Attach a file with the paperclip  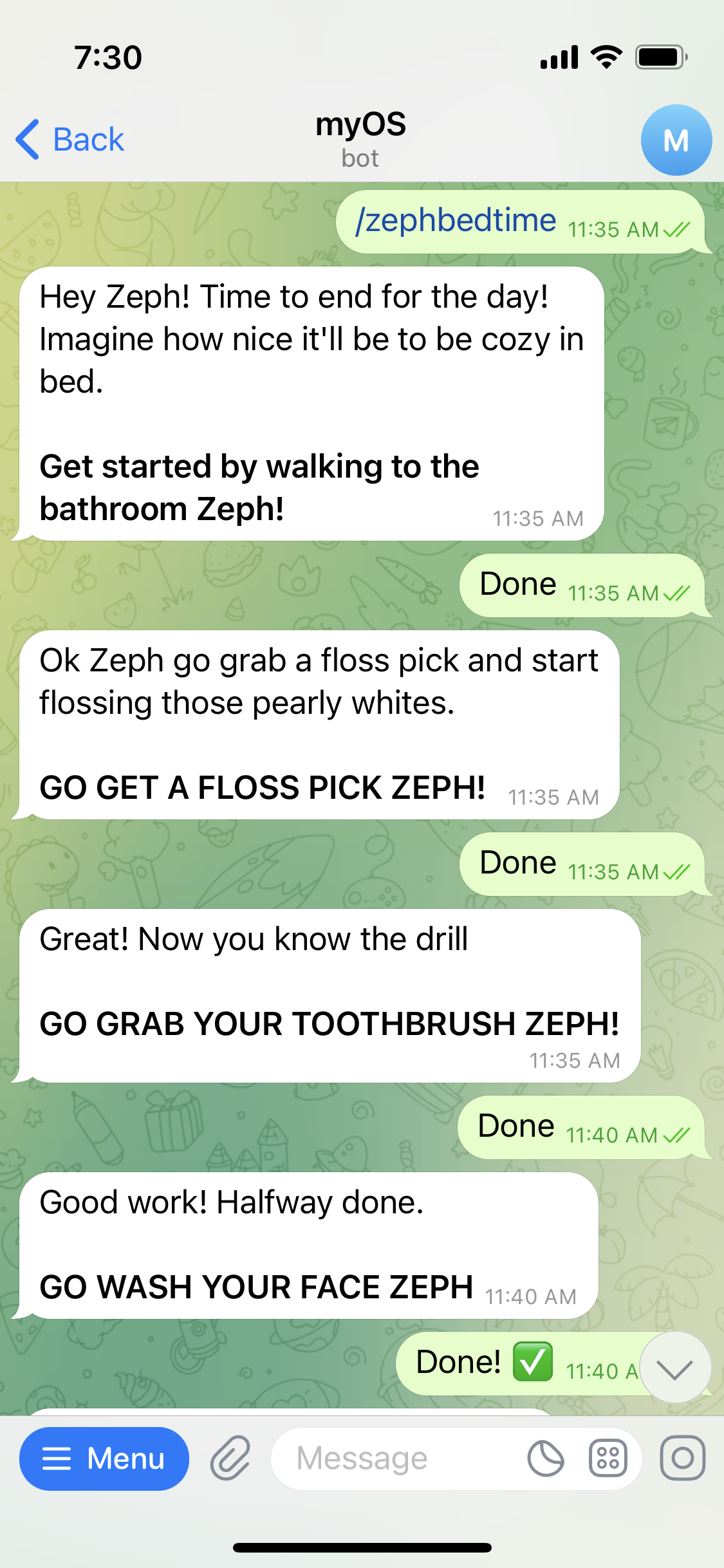(230, 1459)
